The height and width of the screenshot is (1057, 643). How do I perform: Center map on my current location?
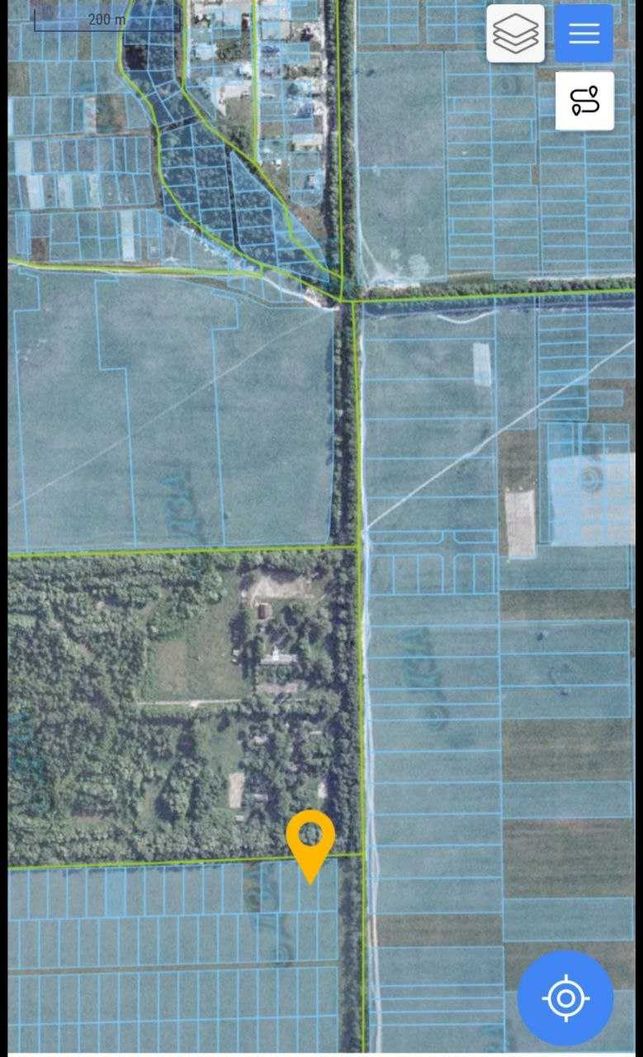[x=565, y=998]
